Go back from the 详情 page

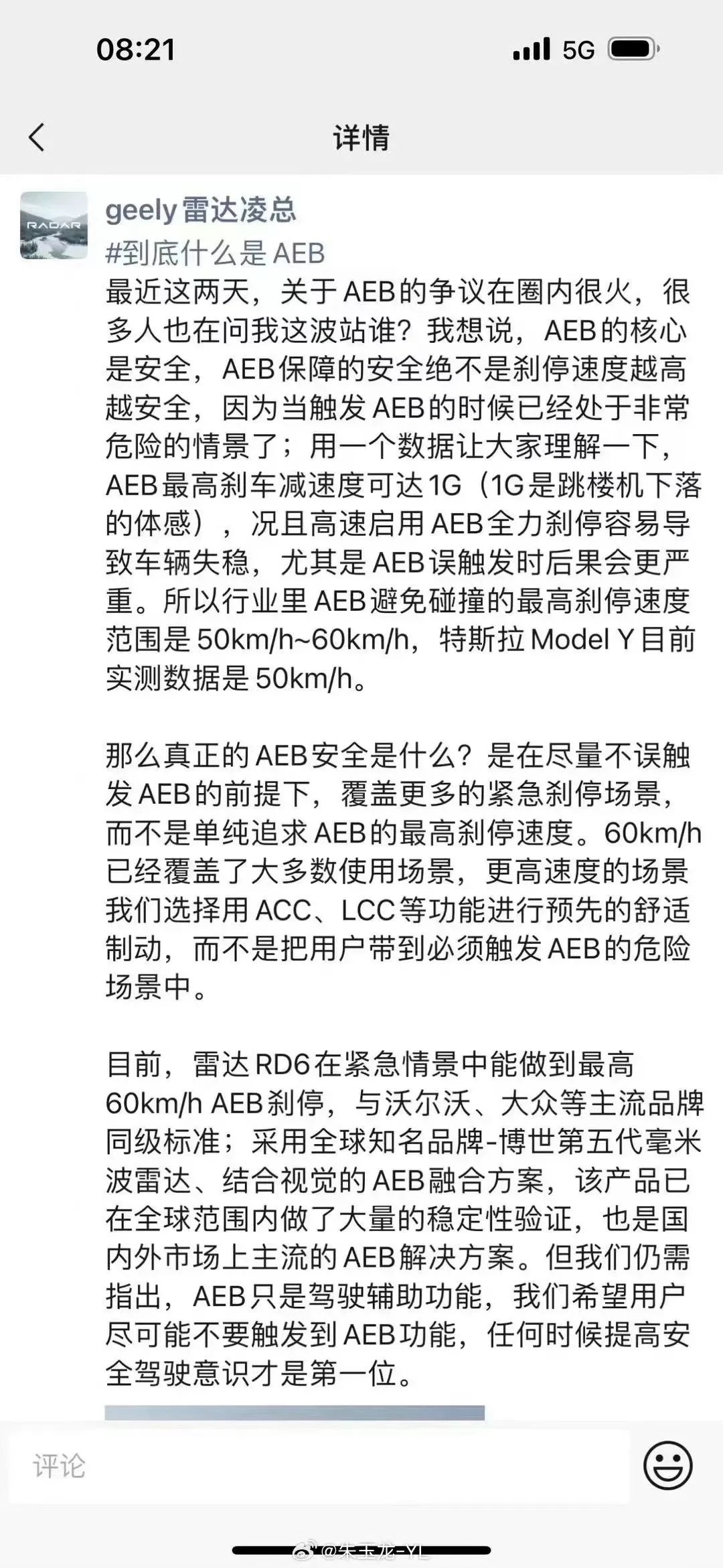point(37,137)
